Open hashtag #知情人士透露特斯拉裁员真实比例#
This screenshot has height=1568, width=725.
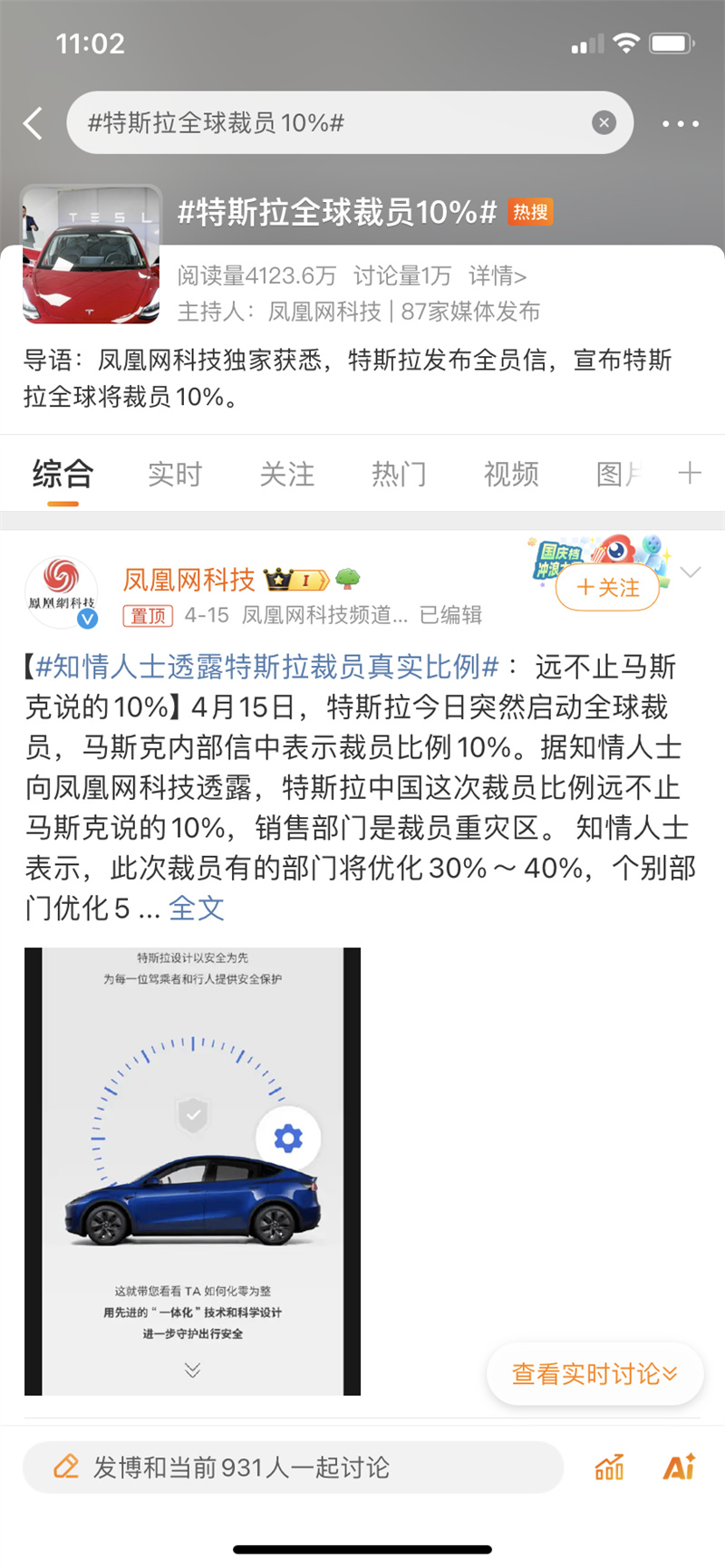pyautogui.click(x=267, y=668)
